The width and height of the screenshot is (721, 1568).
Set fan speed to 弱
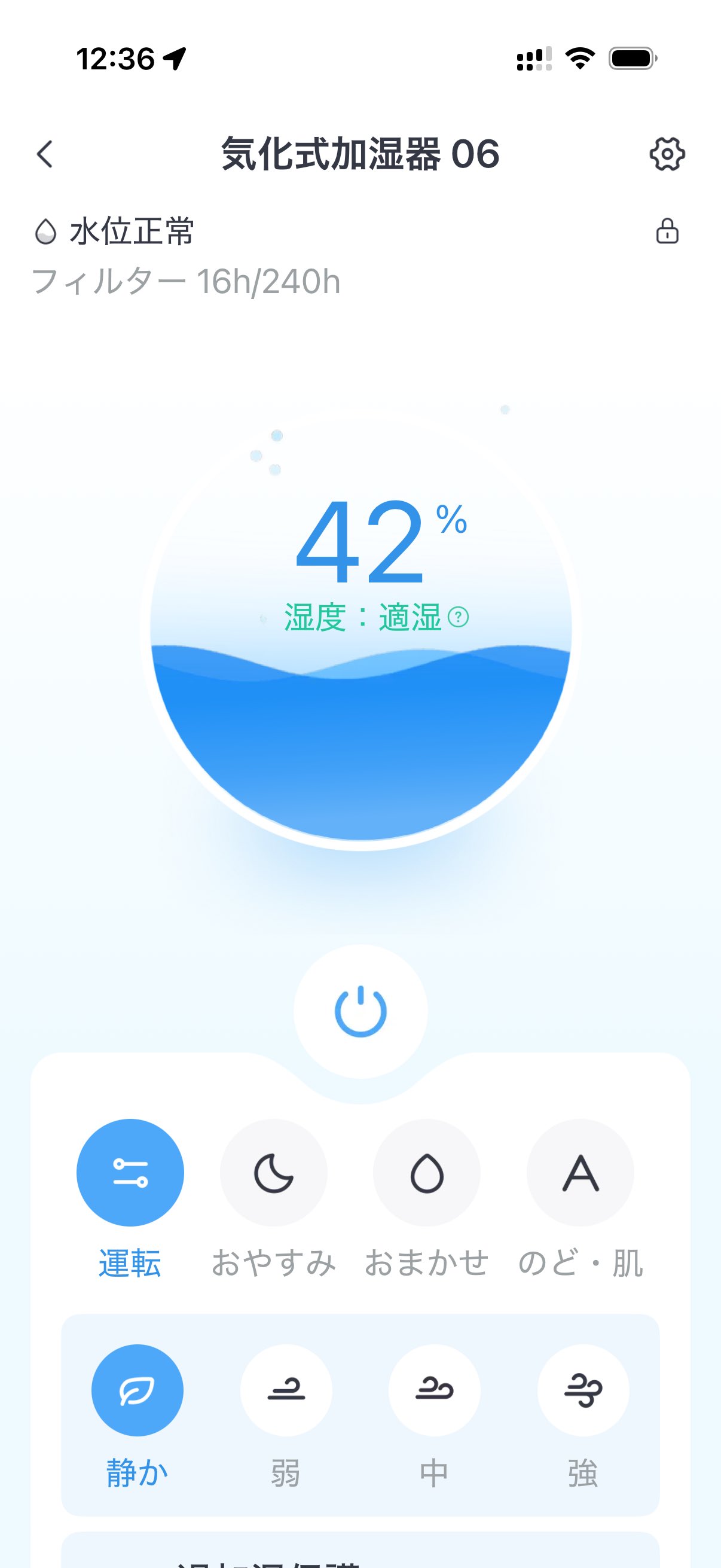click(x=286, y=1390)
